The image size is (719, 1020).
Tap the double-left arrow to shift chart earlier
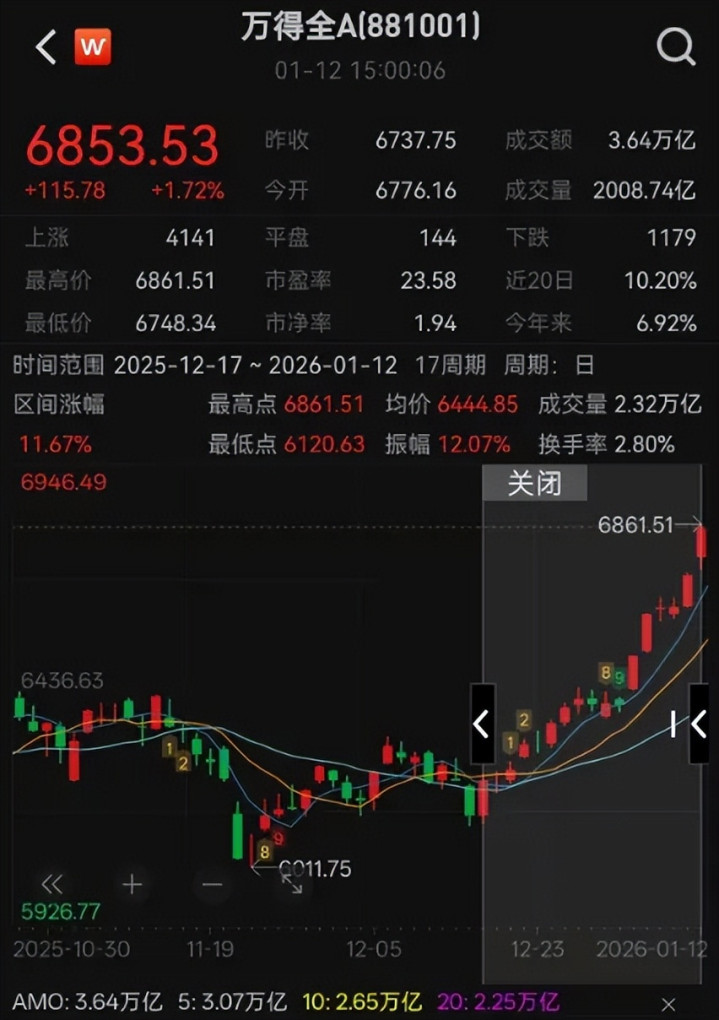pos(52,884)
